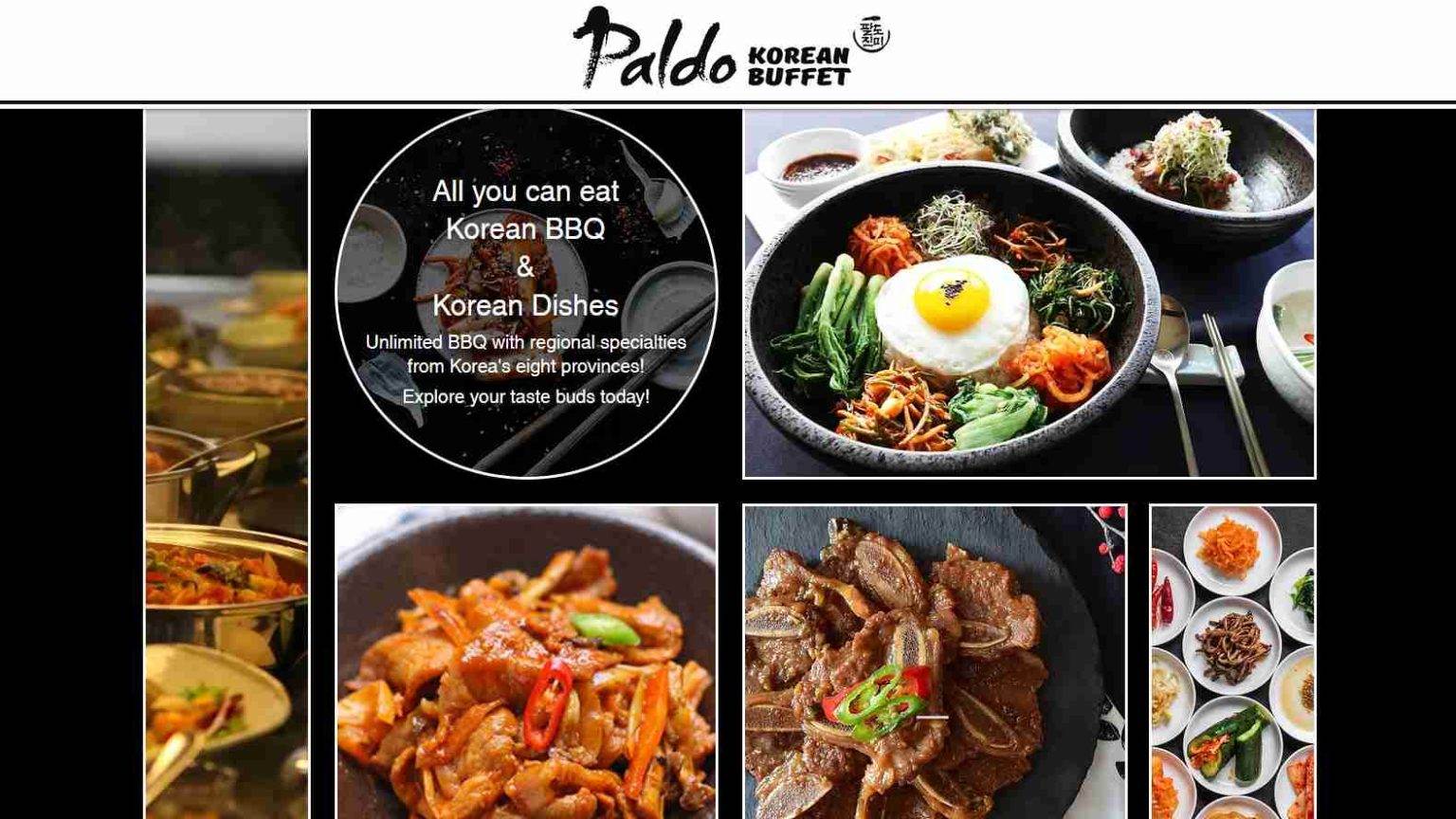The image size is (1456, 819).
Task: Open the bibimbap bowl photo tile
Action: coord(1029,294)
